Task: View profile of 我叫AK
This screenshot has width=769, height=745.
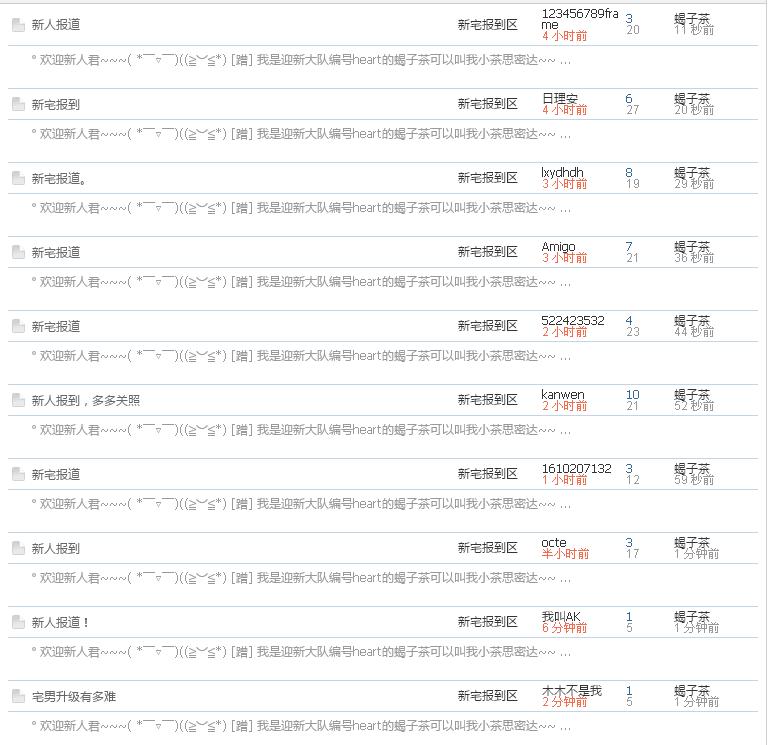Action: point(561,617)
